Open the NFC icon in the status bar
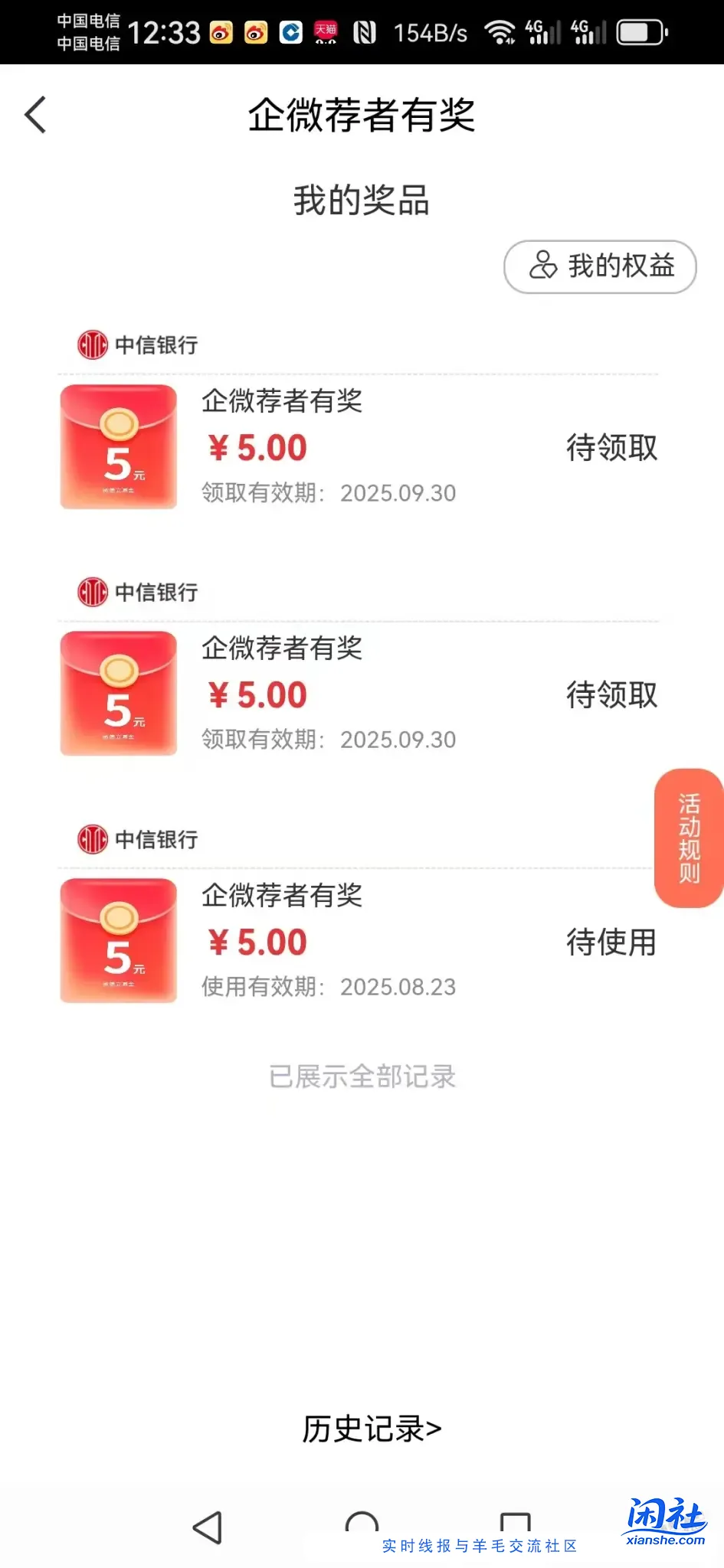Screen dimensions: 724x1568 [x=365, y=31]
